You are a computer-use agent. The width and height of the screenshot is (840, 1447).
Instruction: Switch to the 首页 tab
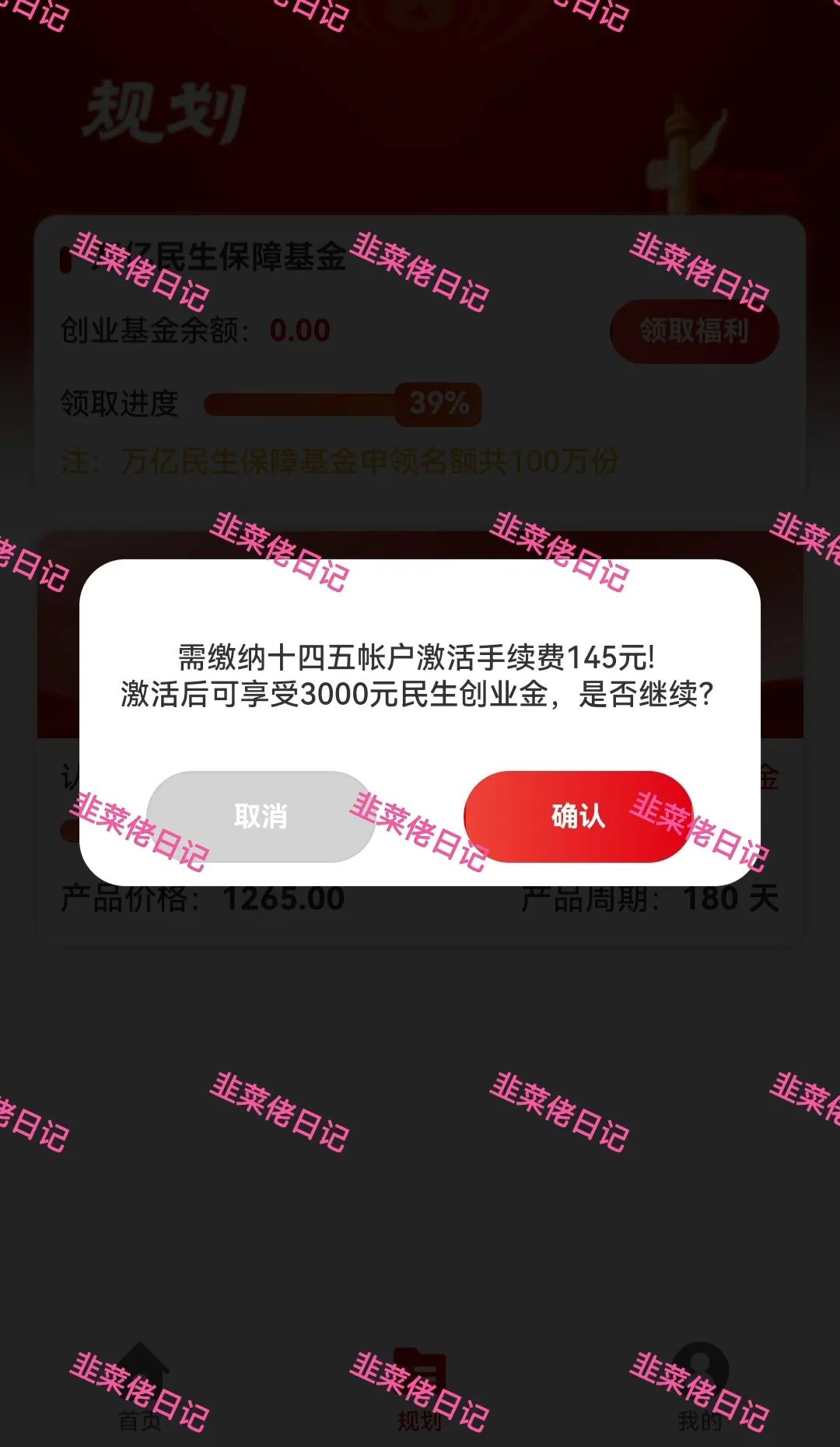[x=140, y=1389]
